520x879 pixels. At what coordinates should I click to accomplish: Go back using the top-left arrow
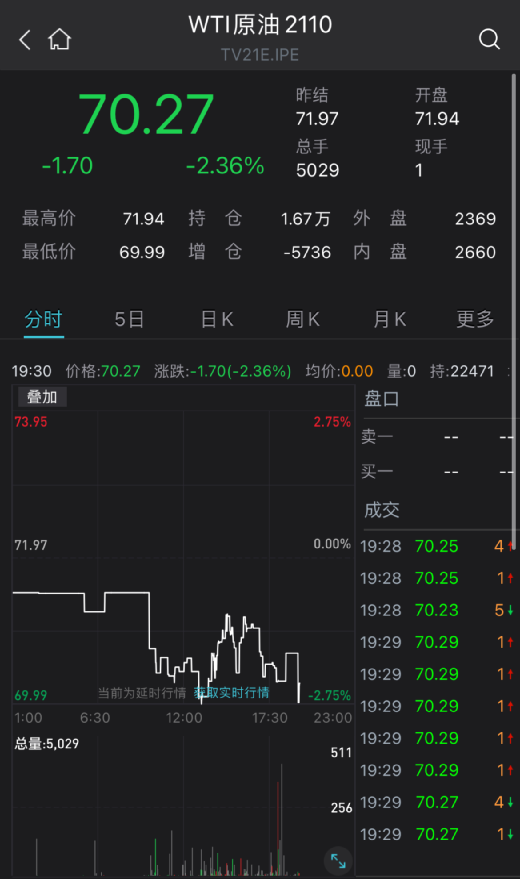(x=25, y=40)
